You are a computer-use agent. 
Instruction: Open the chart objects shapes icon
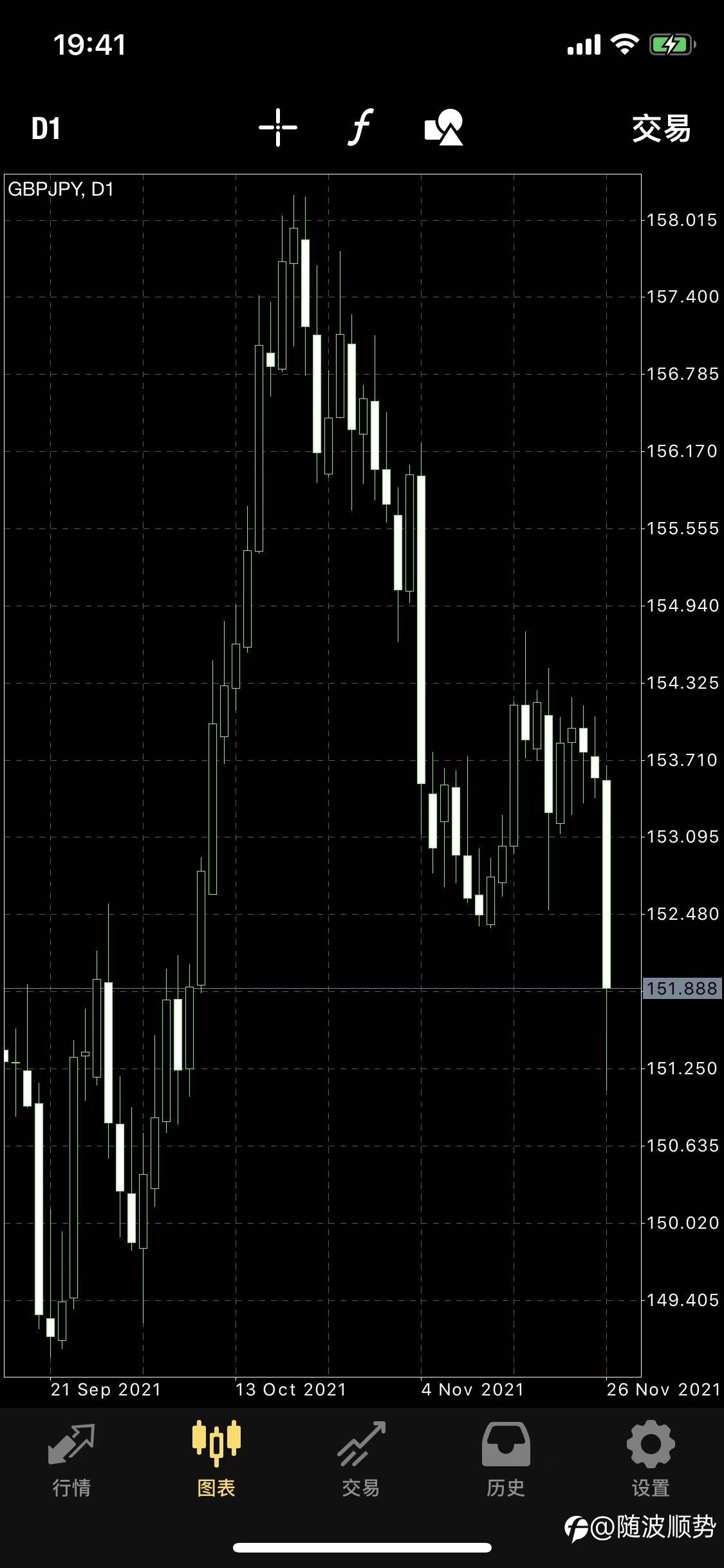(x=444, y=127)
